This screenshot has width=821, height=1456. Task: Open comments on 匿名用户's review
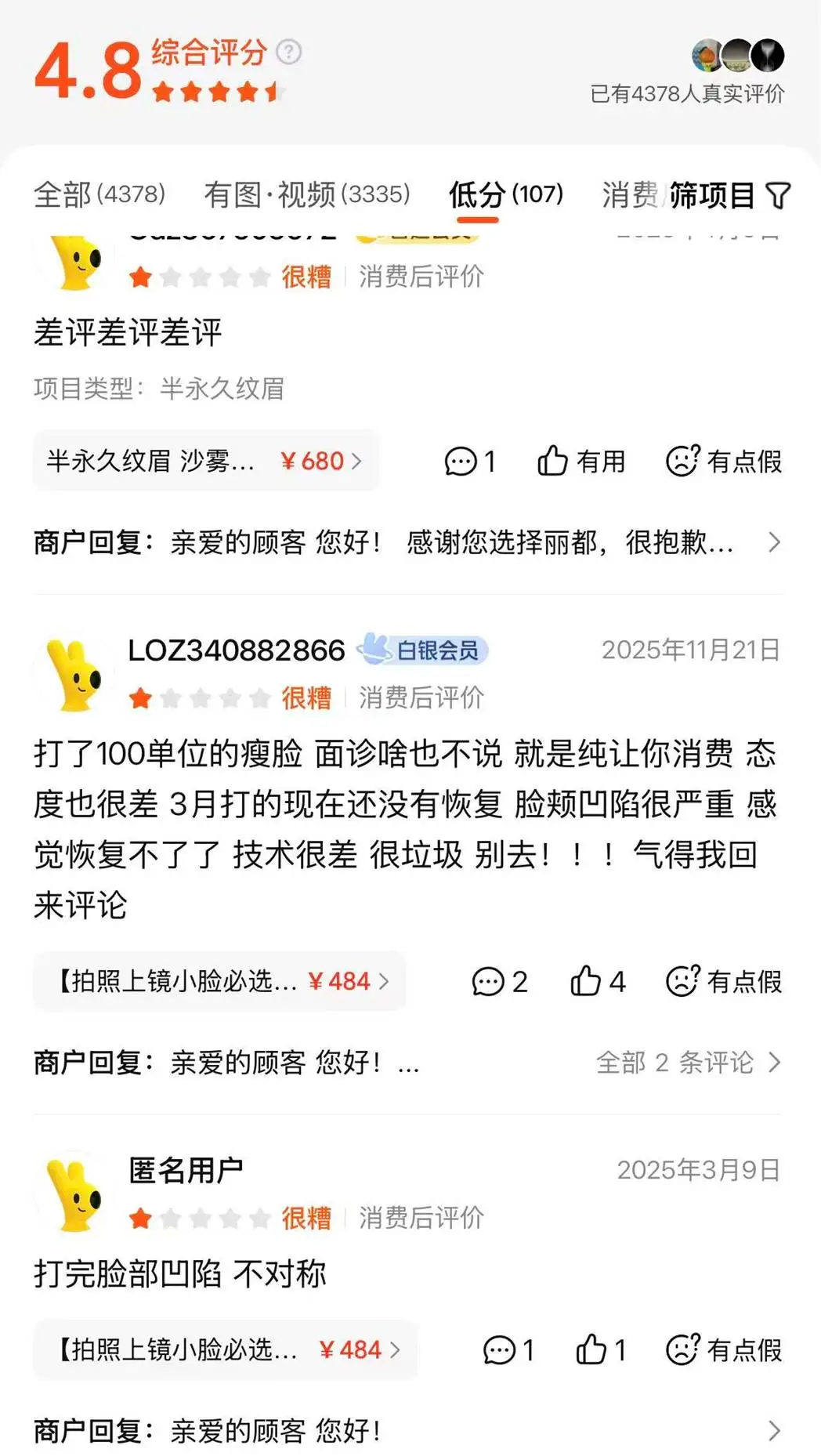coord(508,1349)
